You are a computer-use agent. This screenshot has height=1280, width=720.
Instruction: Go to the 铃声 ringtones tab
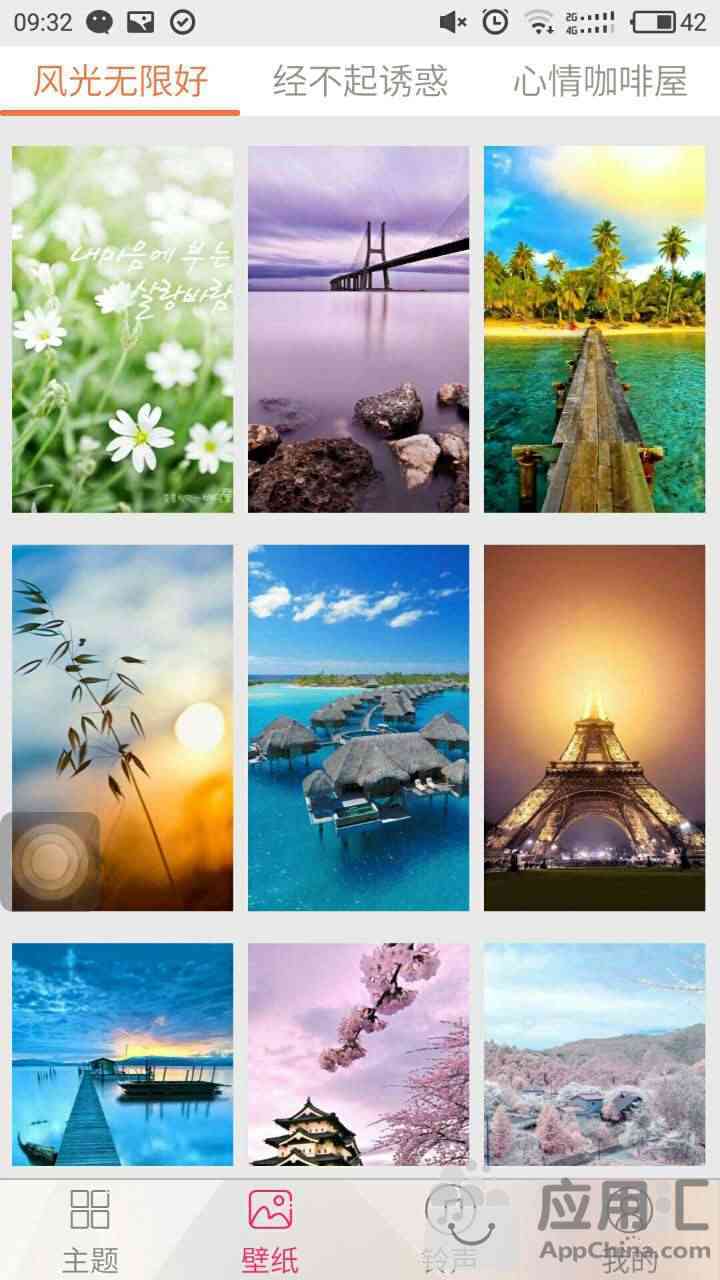(x=450, y=1230)
